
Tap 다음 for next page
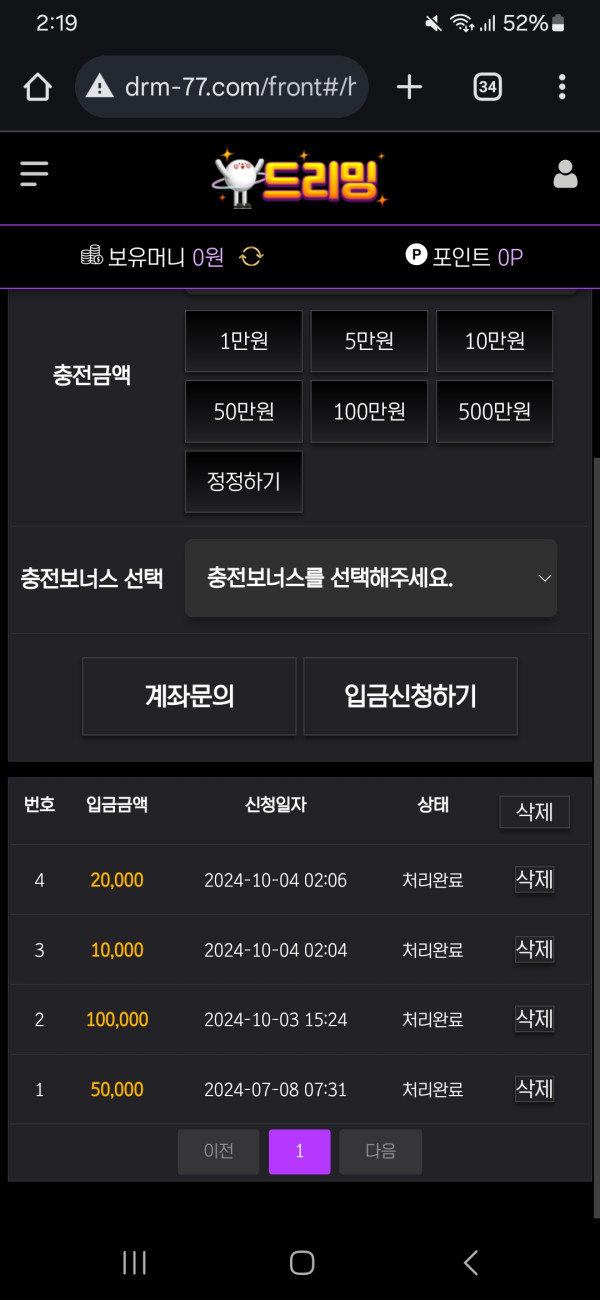click(x=380, y=1151)
